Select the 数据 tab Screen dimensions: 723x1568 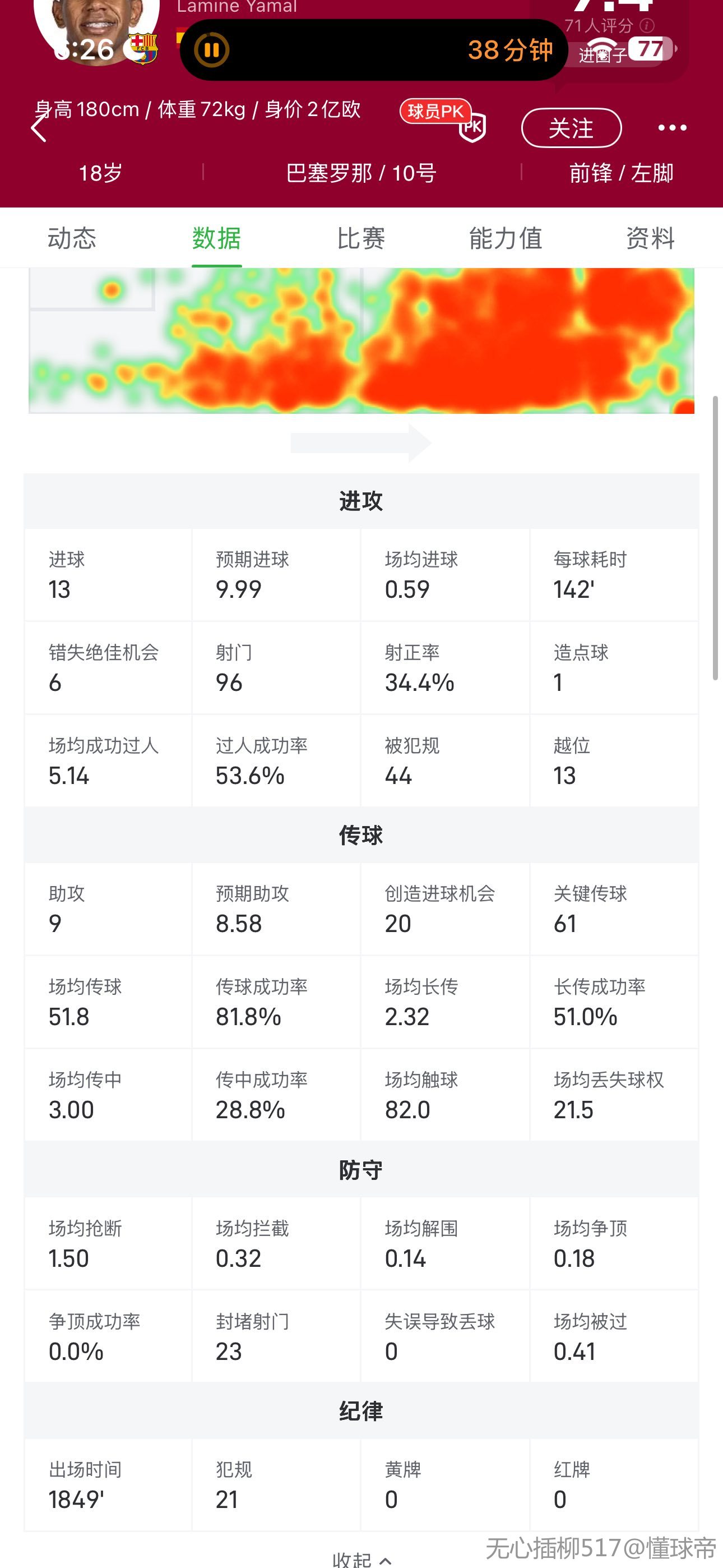[217, 238]
